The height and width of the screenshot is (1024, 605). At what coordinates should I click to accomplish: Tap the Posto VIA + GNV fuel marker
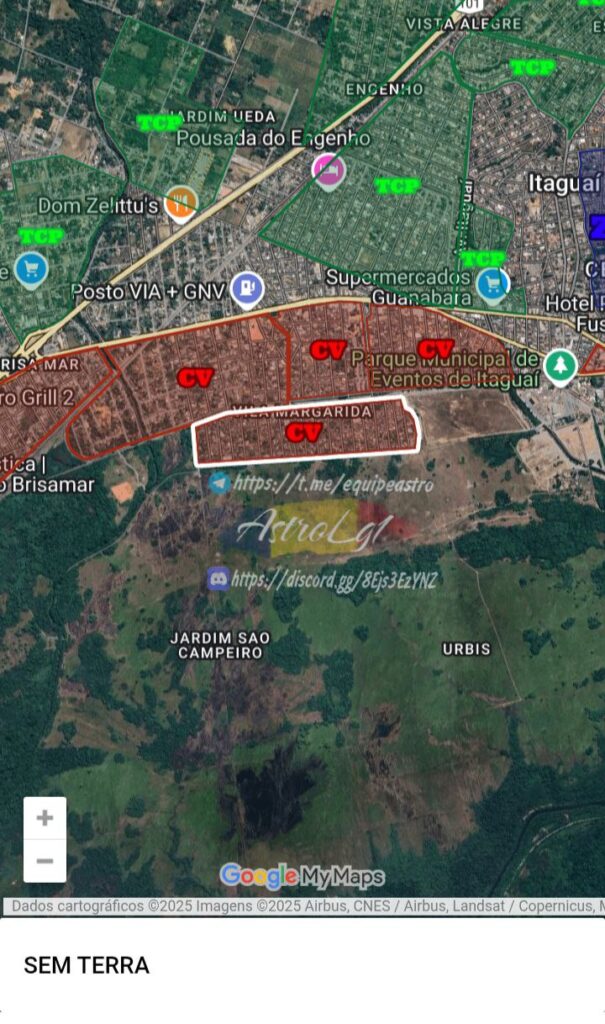click(x=246, y=289)
